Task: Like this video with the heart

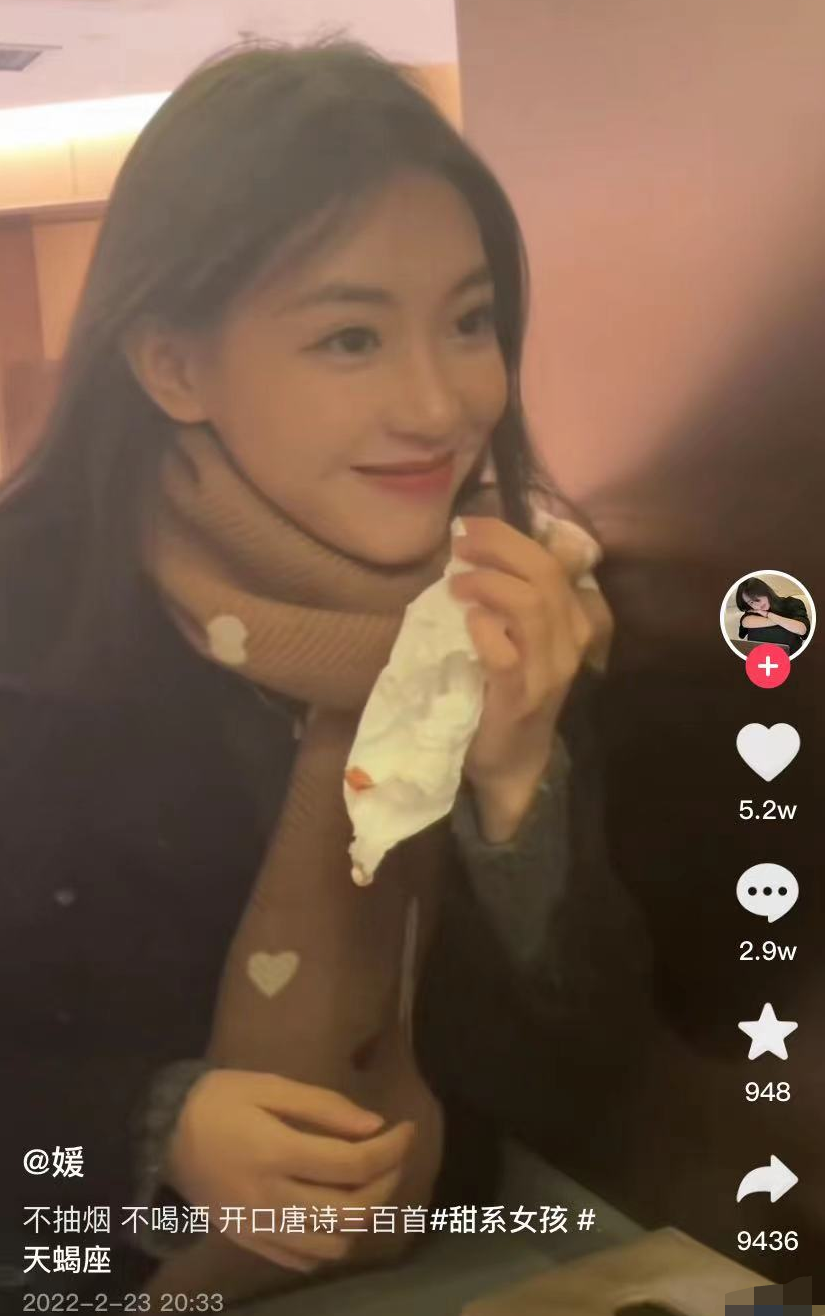Action: tap(767, 752)
